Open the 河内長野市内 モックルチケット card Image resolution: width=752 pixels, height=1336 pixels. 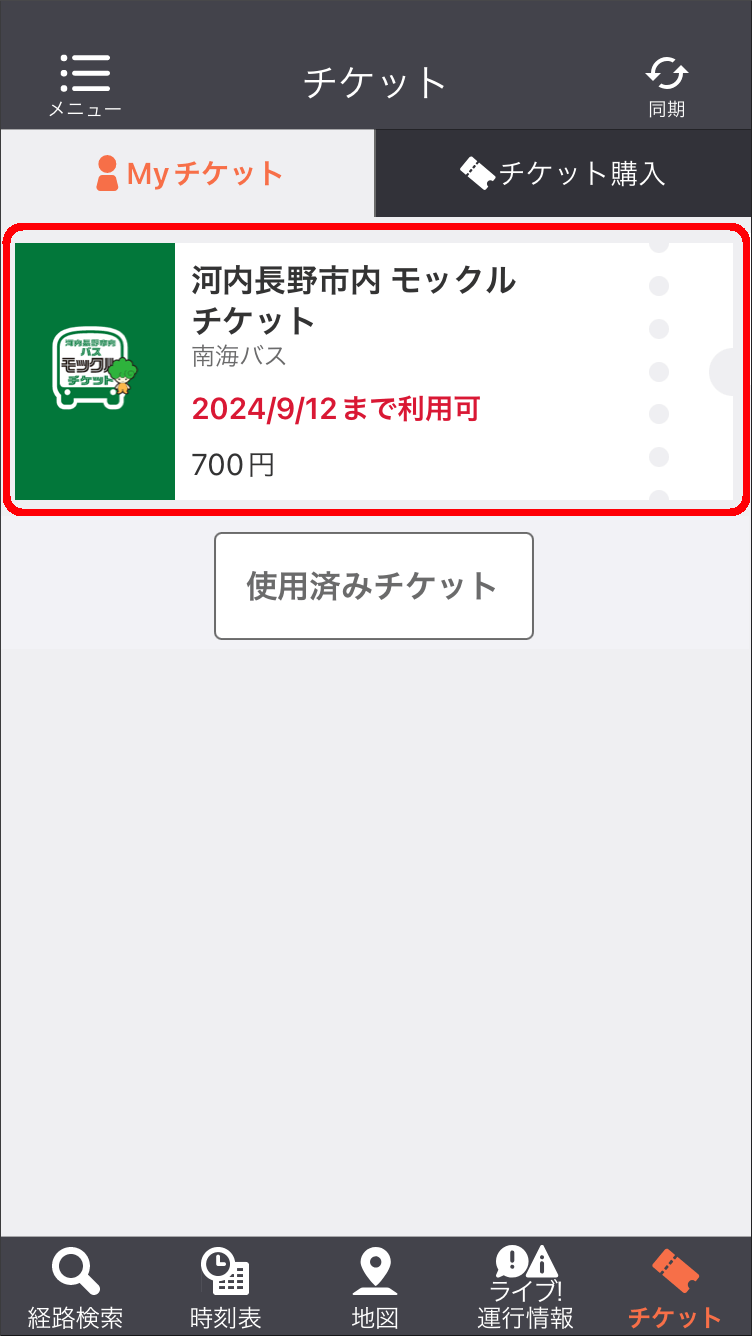click(x=375, y=371)
